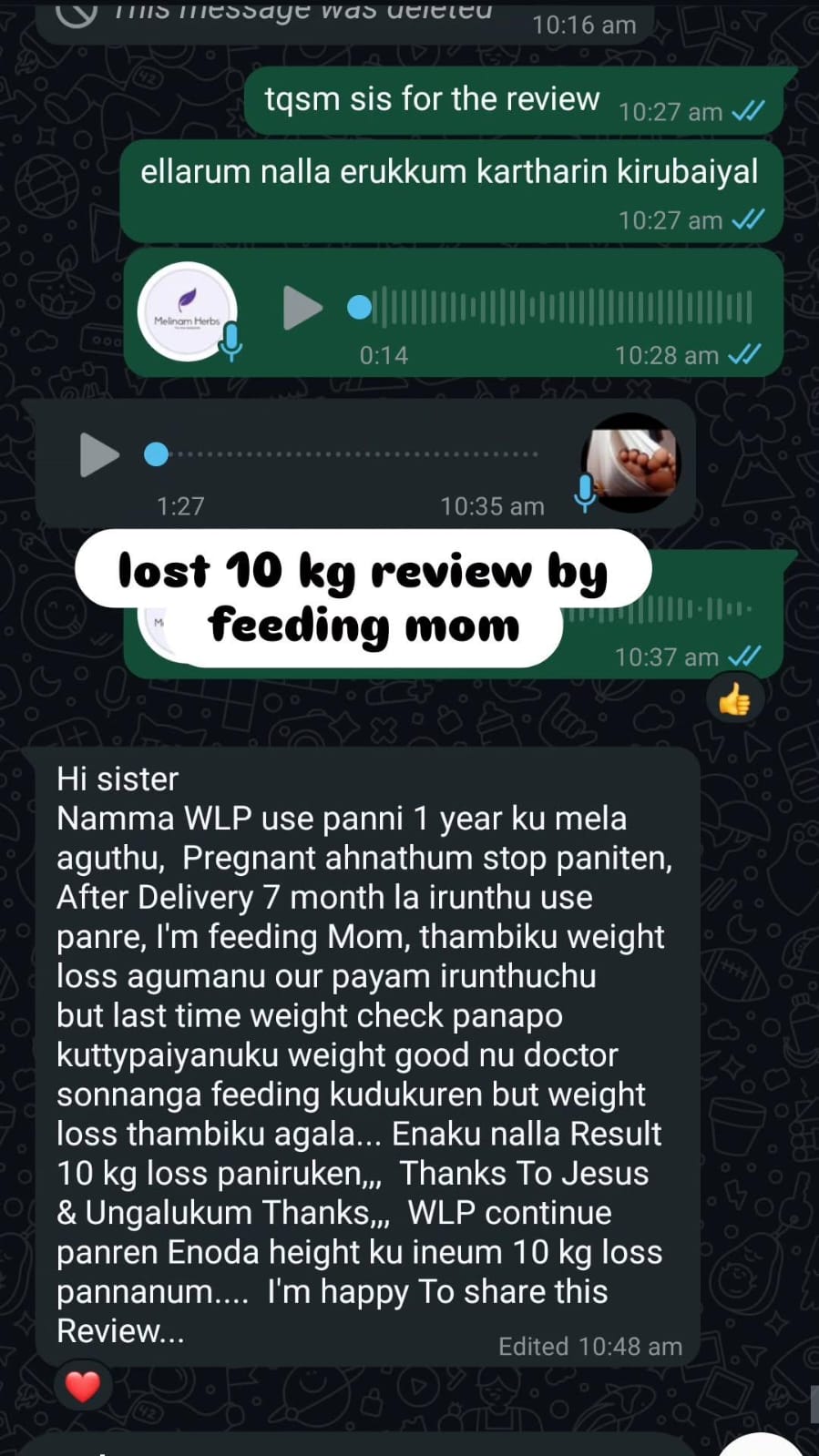Viewport: 819px width, 1456px height.
Task: Play the 1:27 received voice message
Action: point(99,454)
